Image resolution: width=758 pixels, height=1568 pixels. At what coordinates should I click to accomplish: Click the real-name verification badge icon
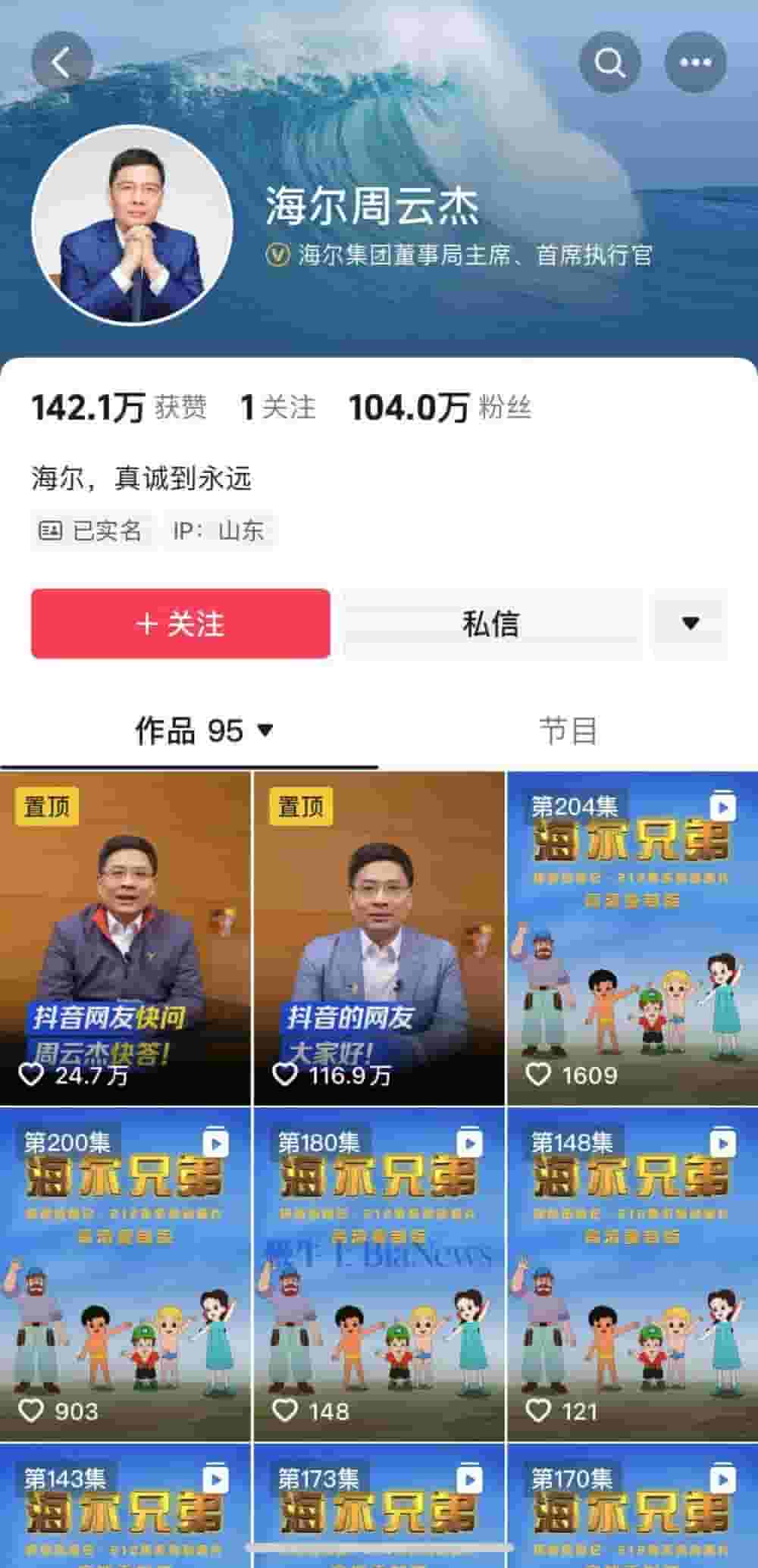coord(52,531)
